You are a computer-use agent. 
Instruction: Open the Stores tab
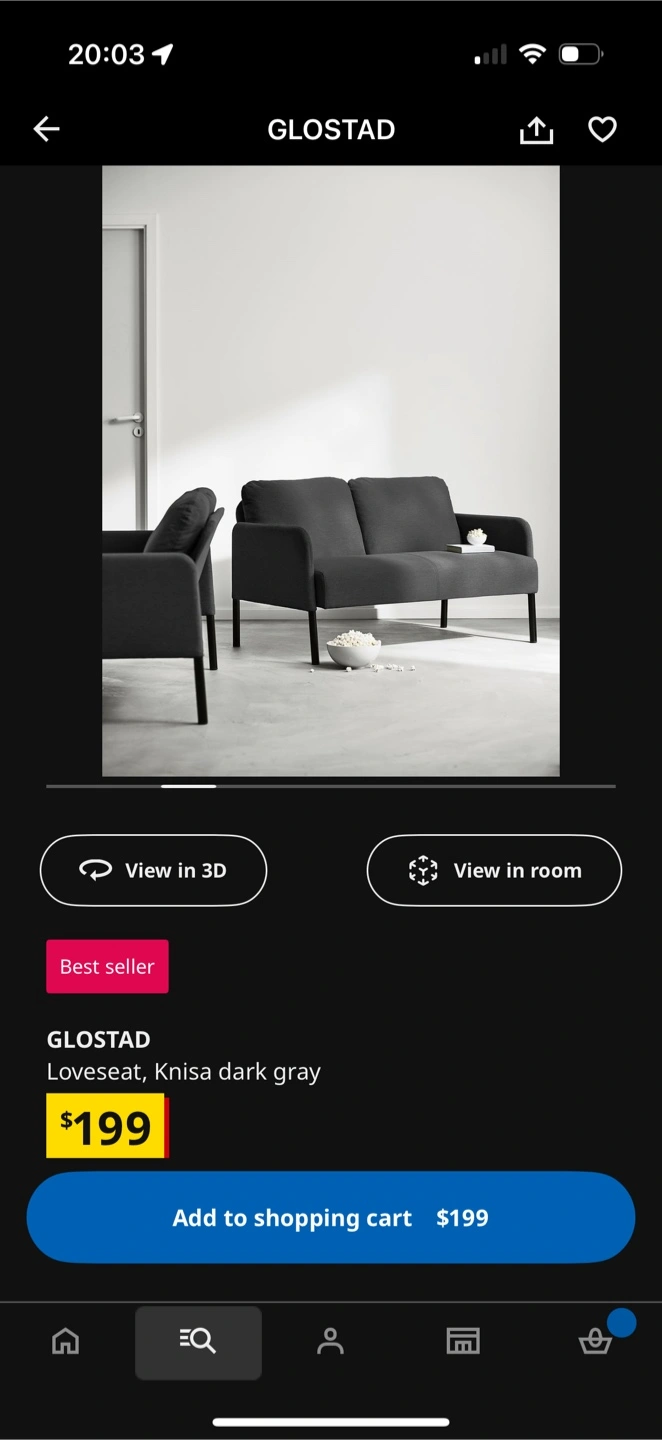(x=463, y=1341)
